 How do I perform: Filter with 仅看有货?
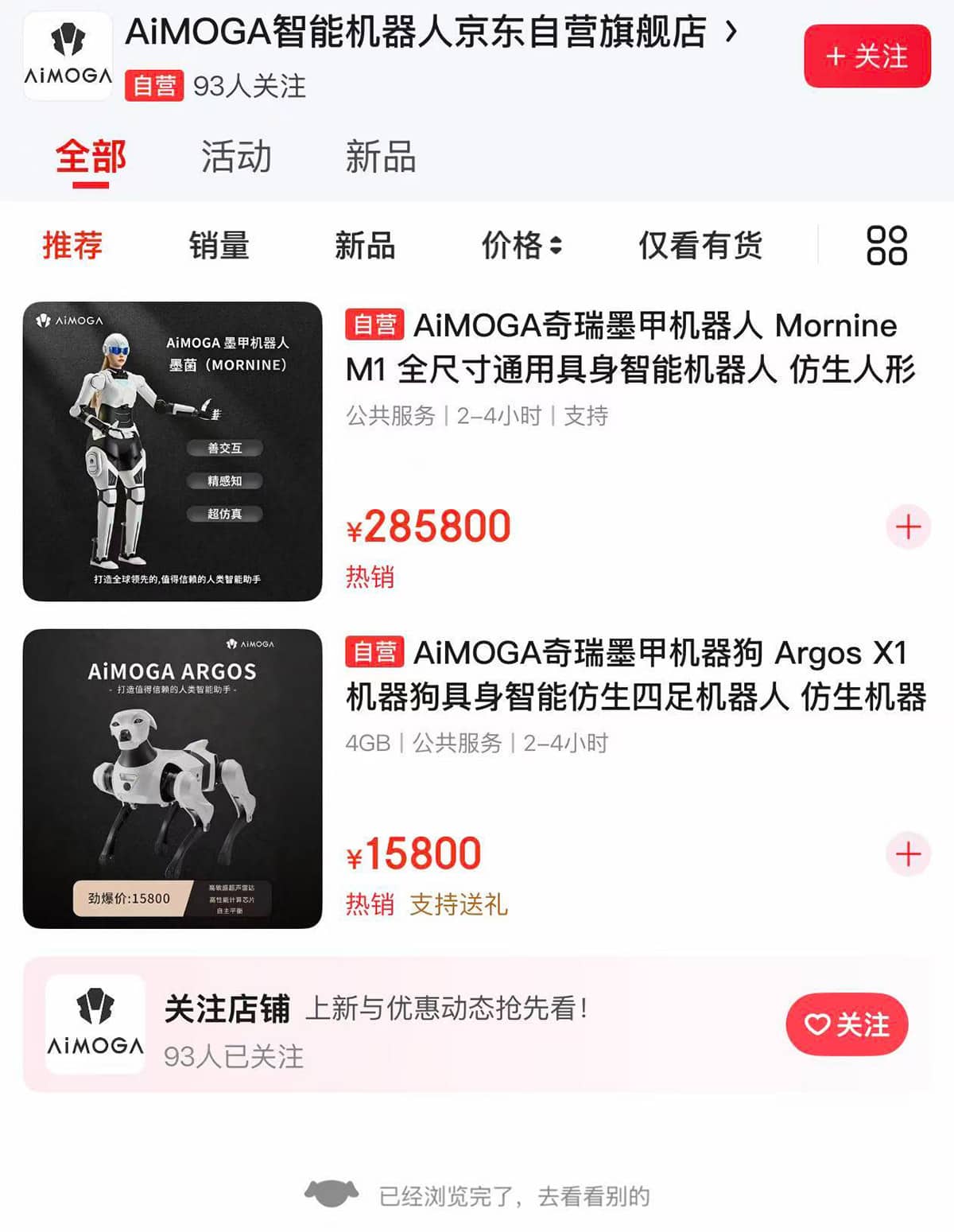[x=700, y=245]
